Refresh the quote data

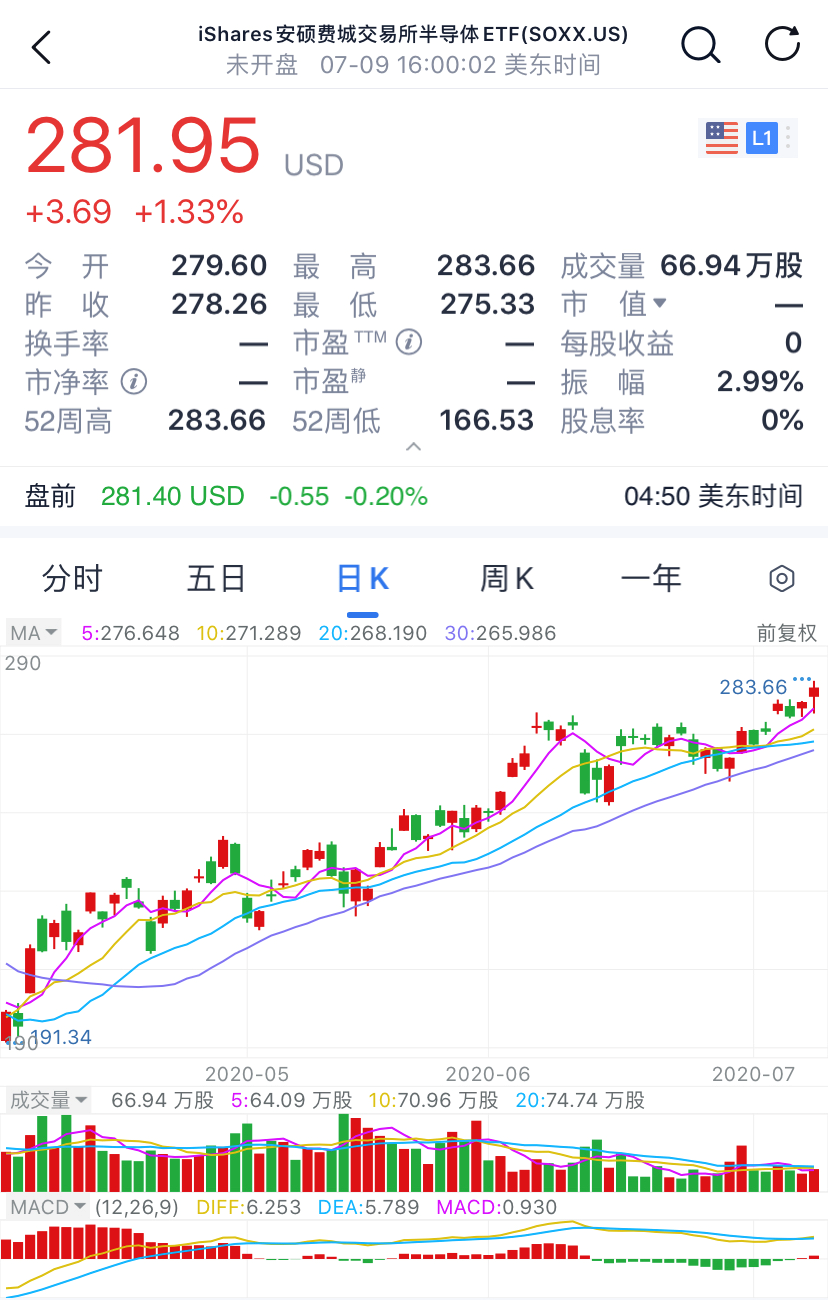[x=782, y=45]
